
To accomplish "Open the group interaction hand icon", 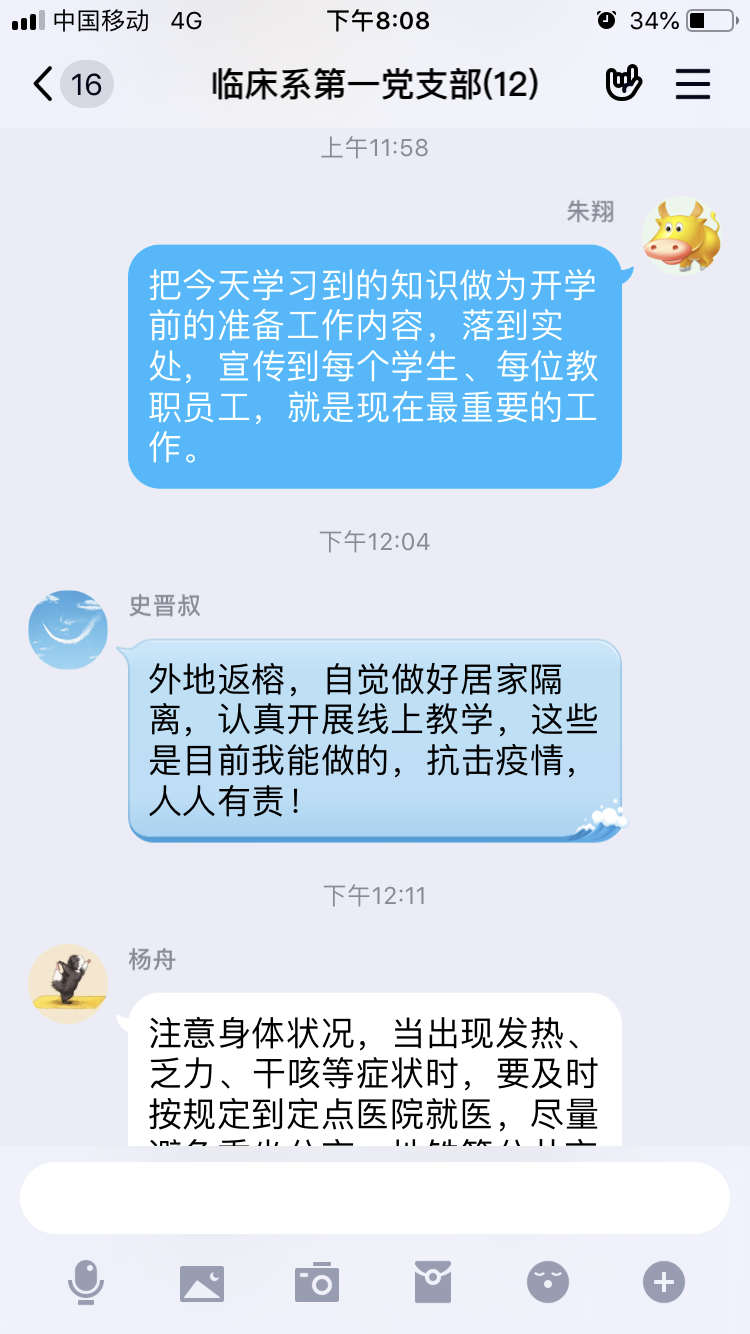I will click(623, 84).
